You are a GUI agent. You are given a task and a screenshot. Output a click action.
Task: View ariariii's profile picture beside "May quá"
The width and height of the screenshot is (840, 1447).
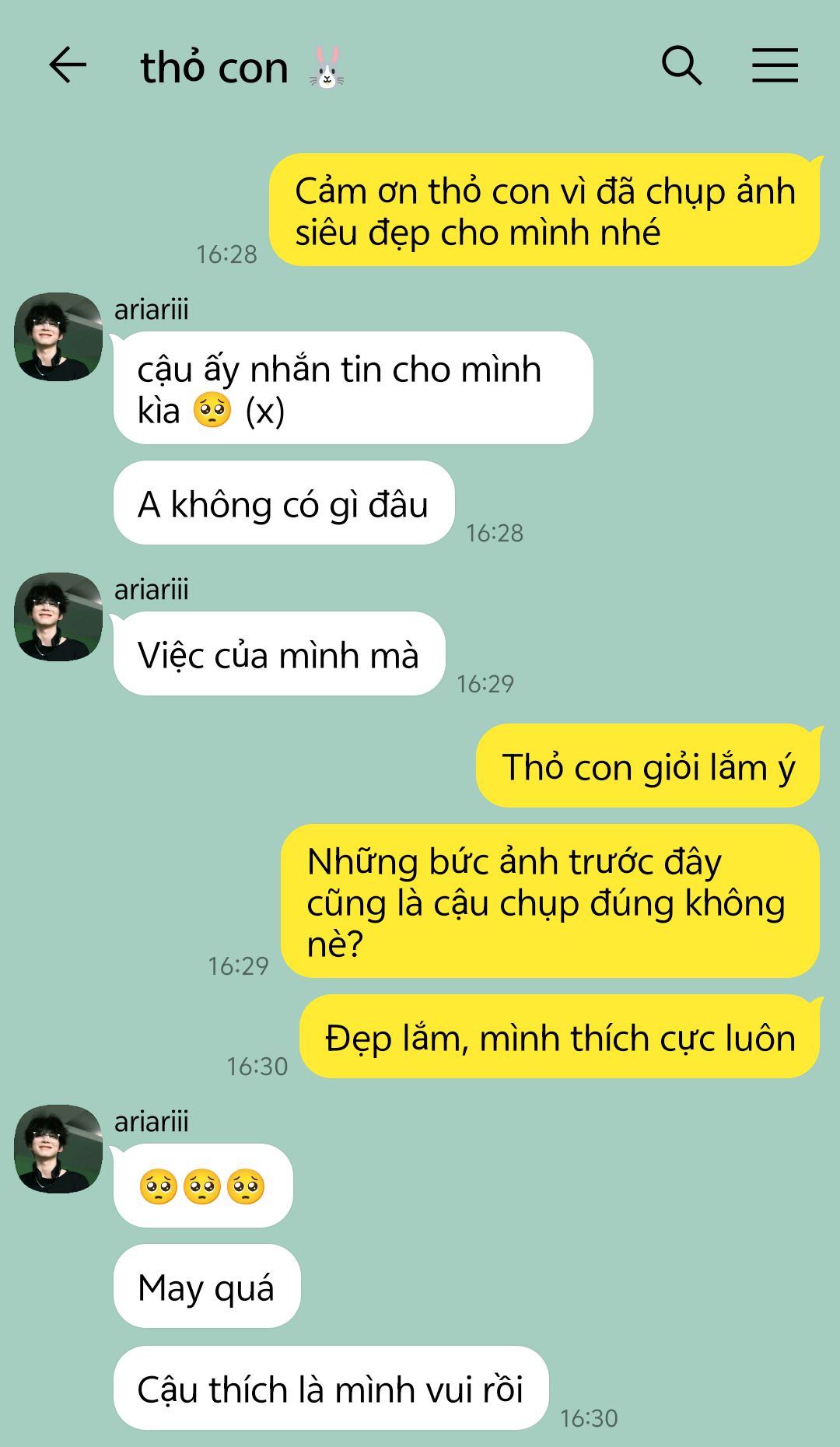pyautogui.click(x=58, y=1149)
